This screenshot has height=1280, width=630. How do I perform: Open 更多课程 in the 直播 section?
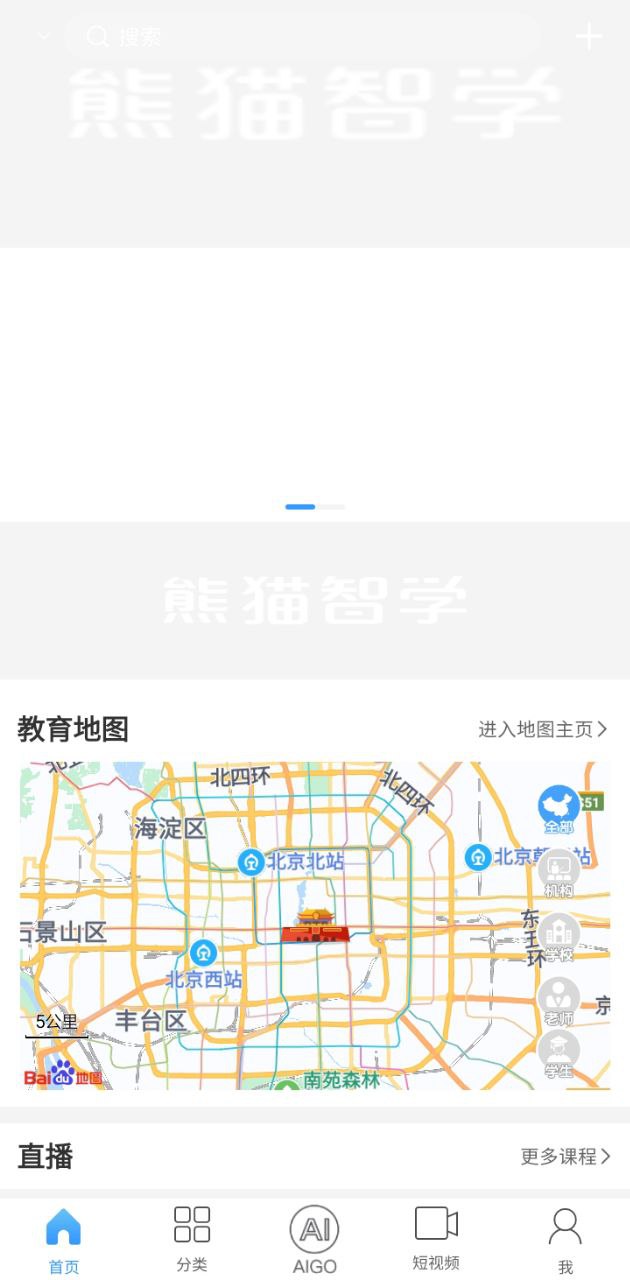click(565, 1156)
